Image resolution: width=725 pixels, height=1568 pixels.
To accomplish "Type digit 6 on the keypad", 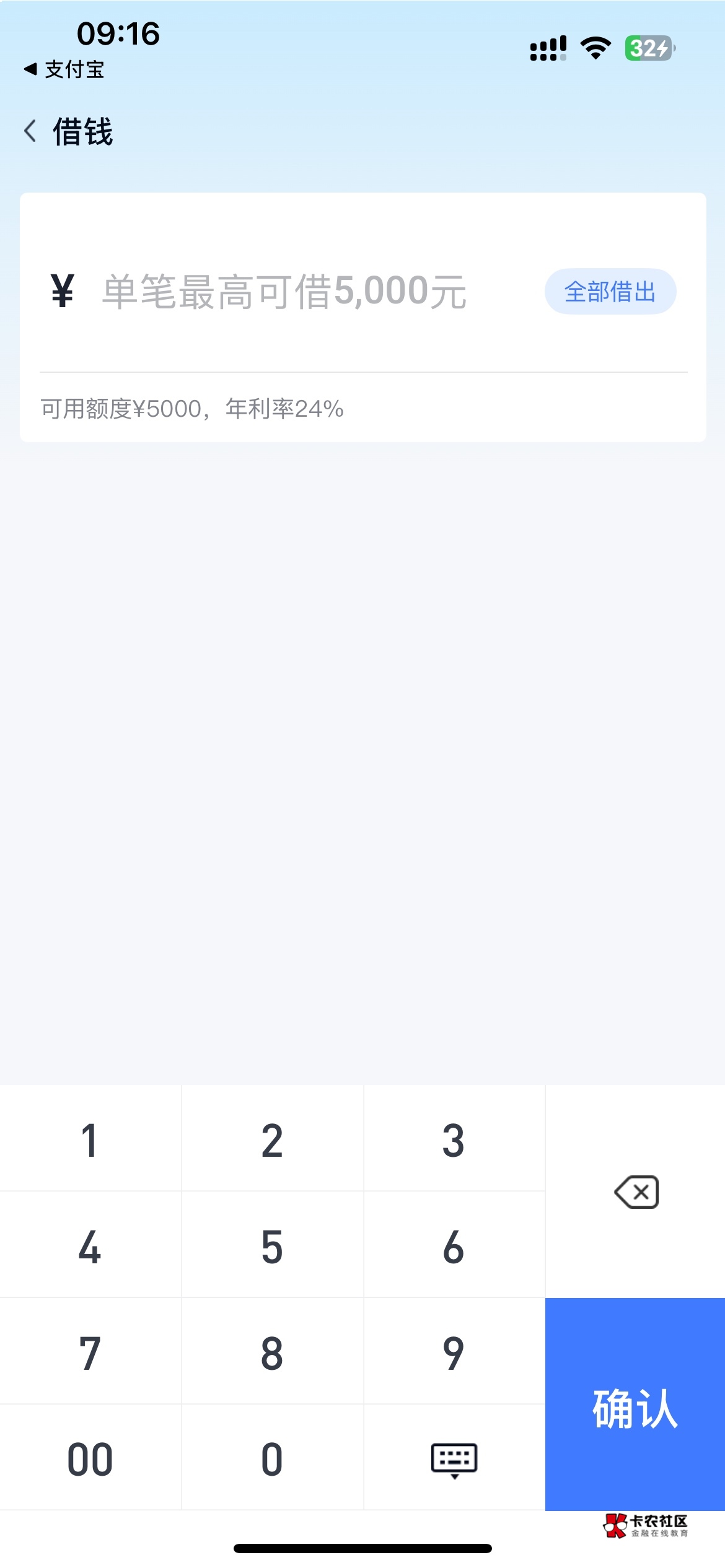I will tap(454, 1247).
